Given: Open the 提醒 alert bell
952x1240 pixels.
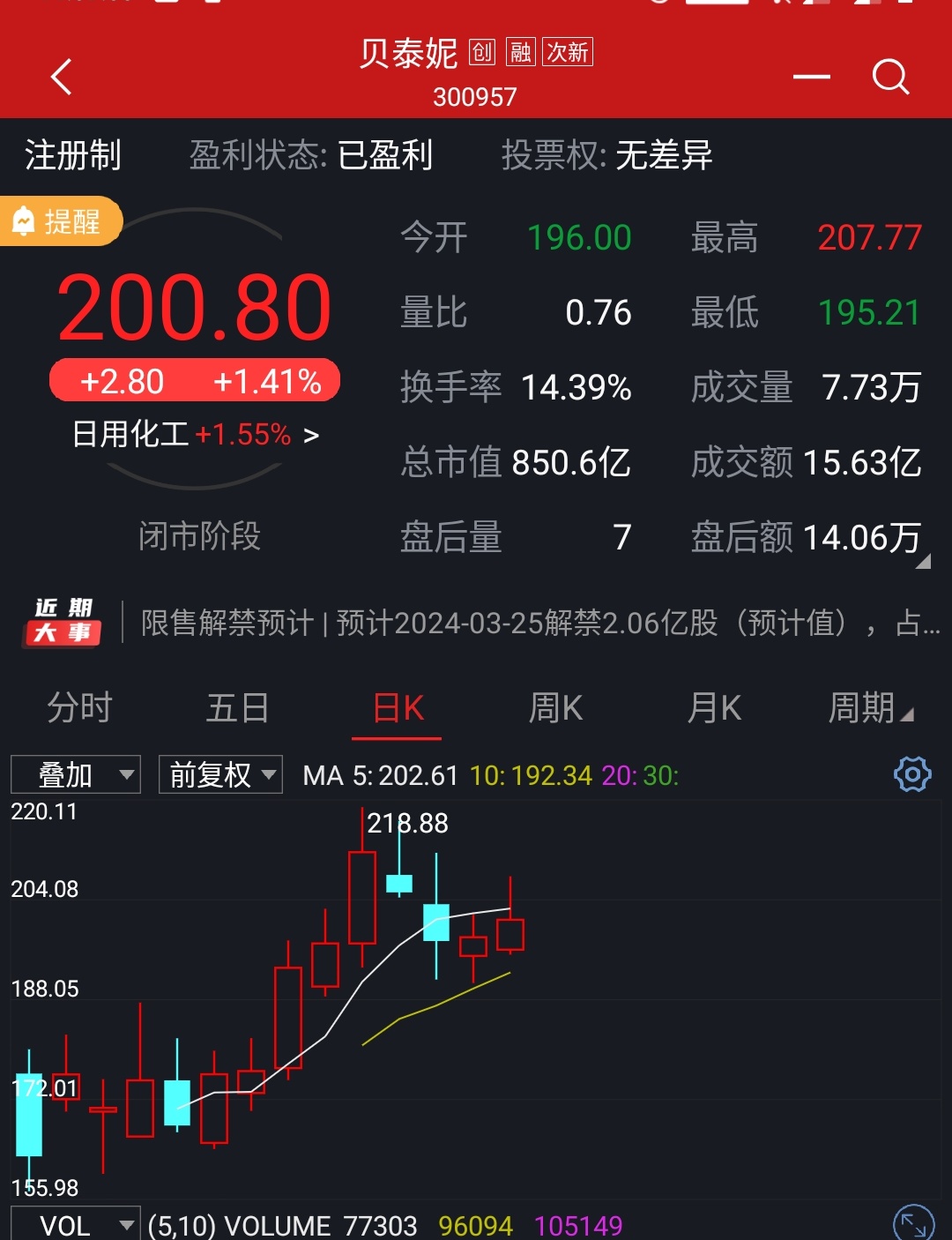Looking at the screenshot, I should click(x=58, y=221).
